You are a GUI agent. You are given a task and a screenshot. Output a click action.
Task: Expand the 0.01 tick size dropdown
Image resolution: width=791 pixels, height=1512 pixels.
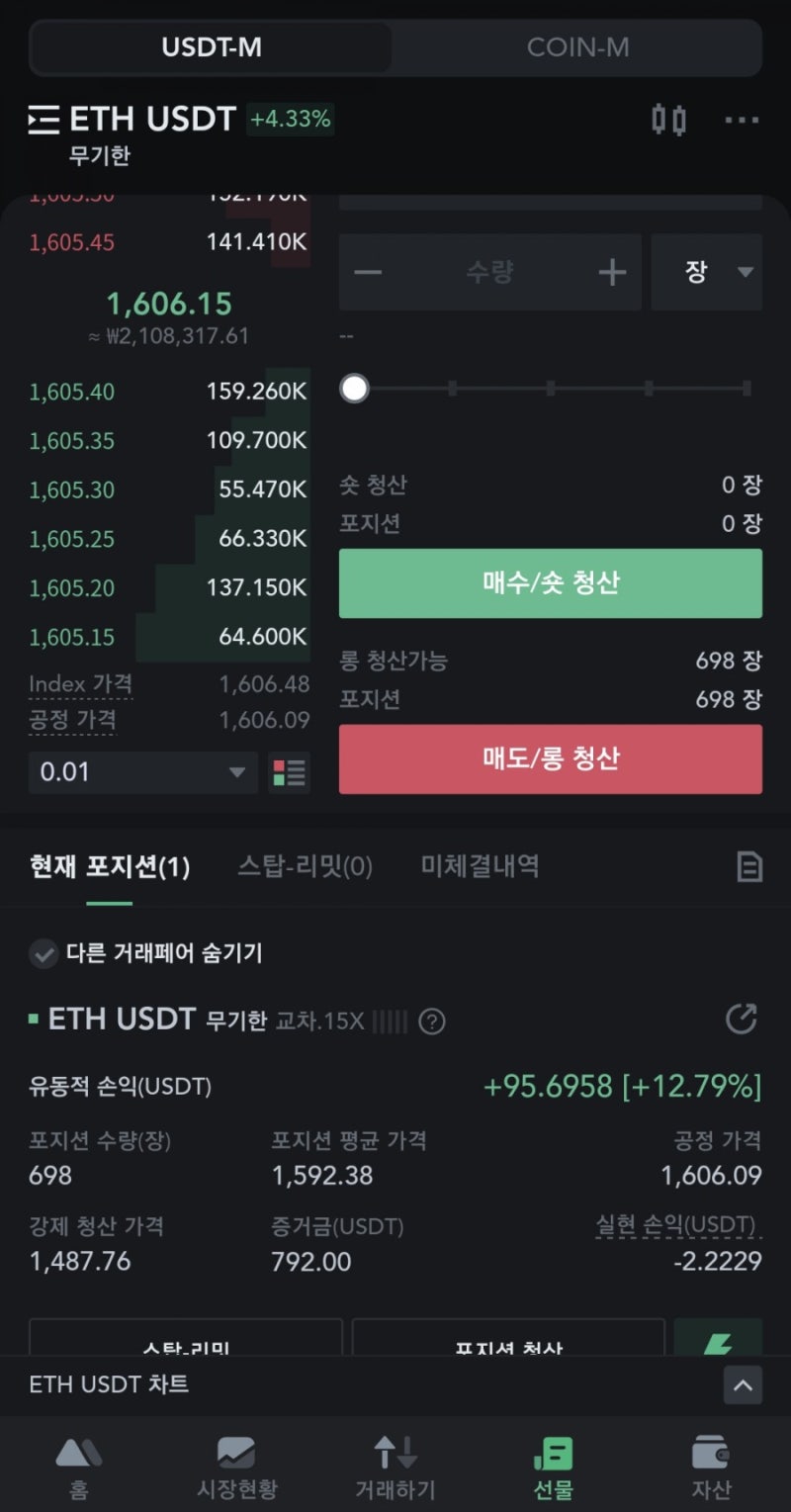pyautogui.click(x=141, y=771)
